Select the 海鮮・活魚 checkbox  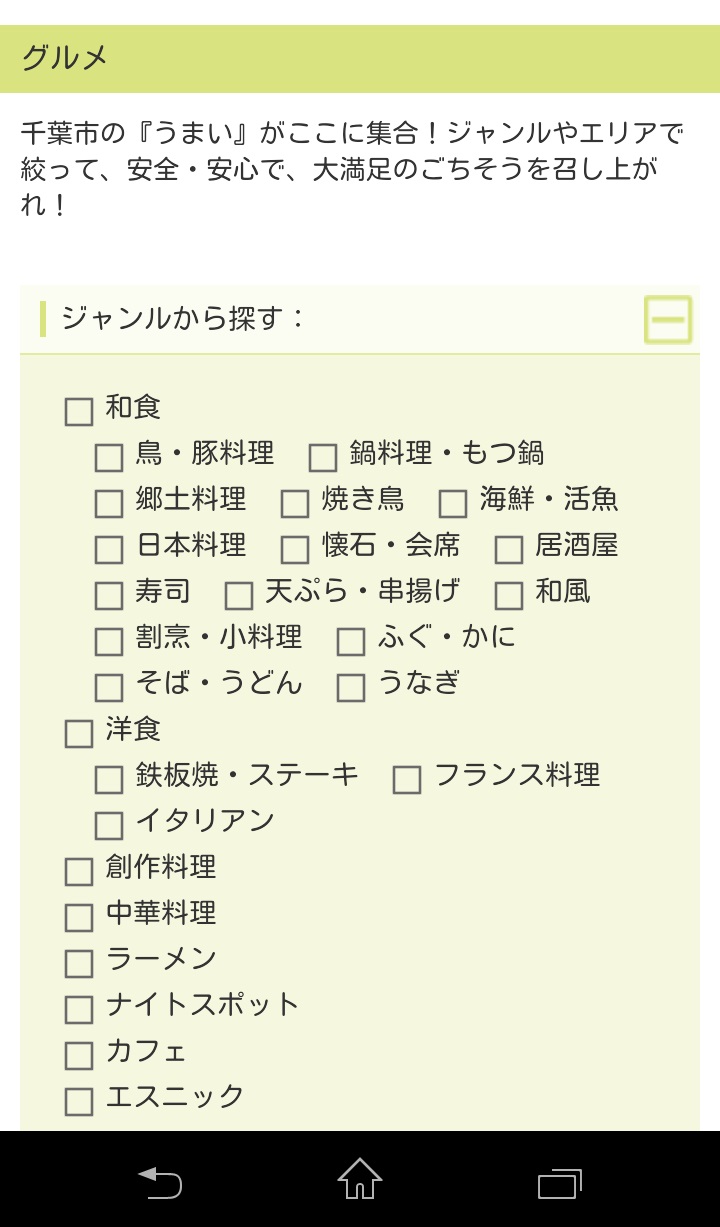coord(451,504)
